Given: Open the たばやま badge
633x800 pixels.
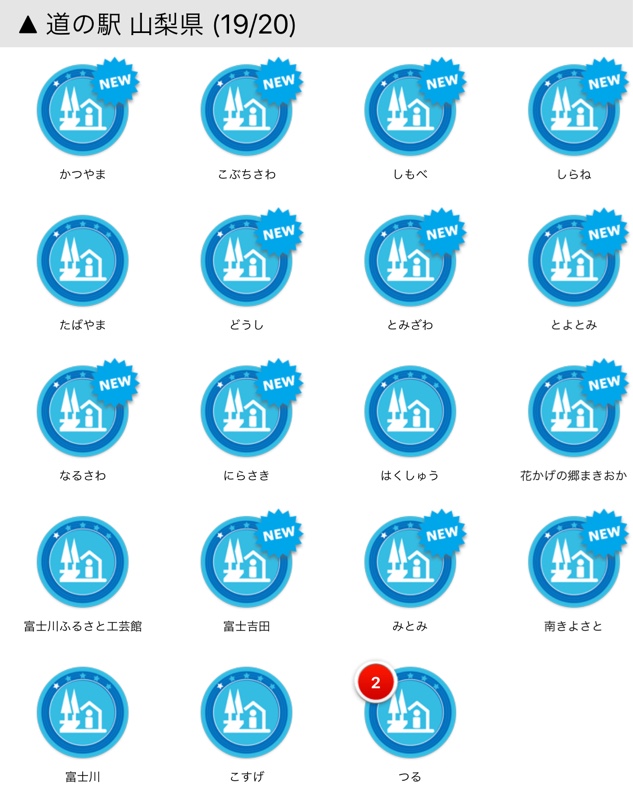Looking at the screenshot, I should pos(83,261).
